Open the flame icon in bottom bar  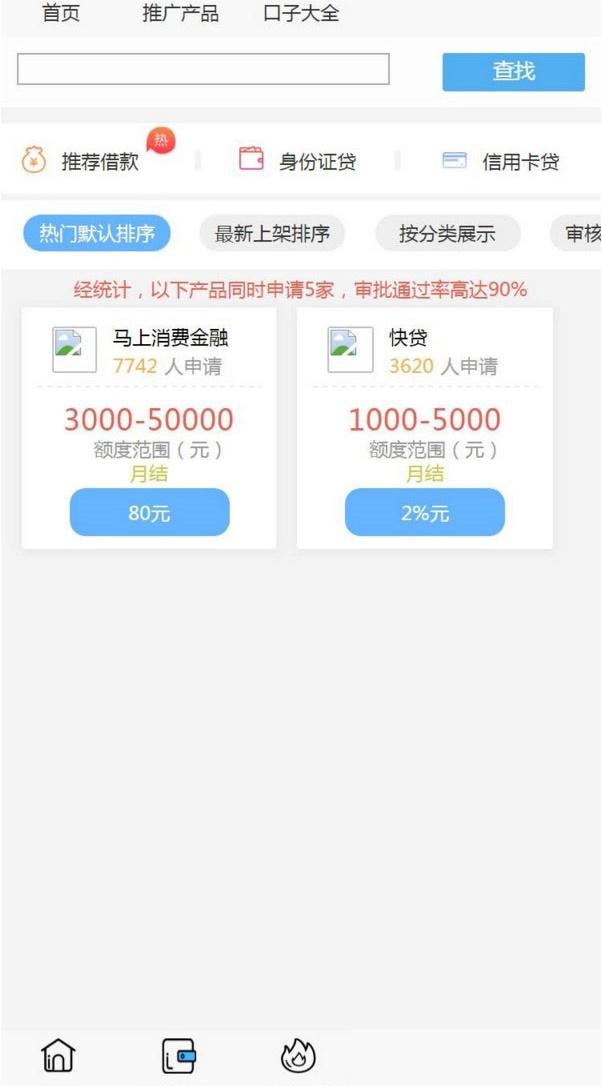(298, 1056)
